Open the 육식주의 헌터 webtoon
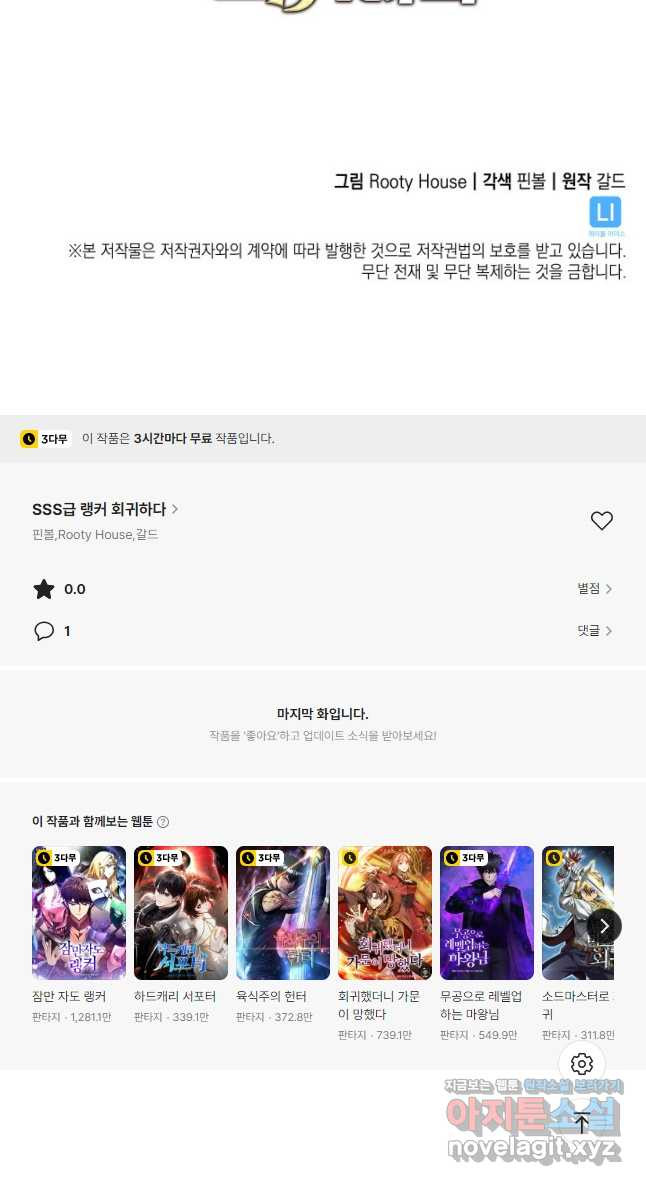 [283, 913]
